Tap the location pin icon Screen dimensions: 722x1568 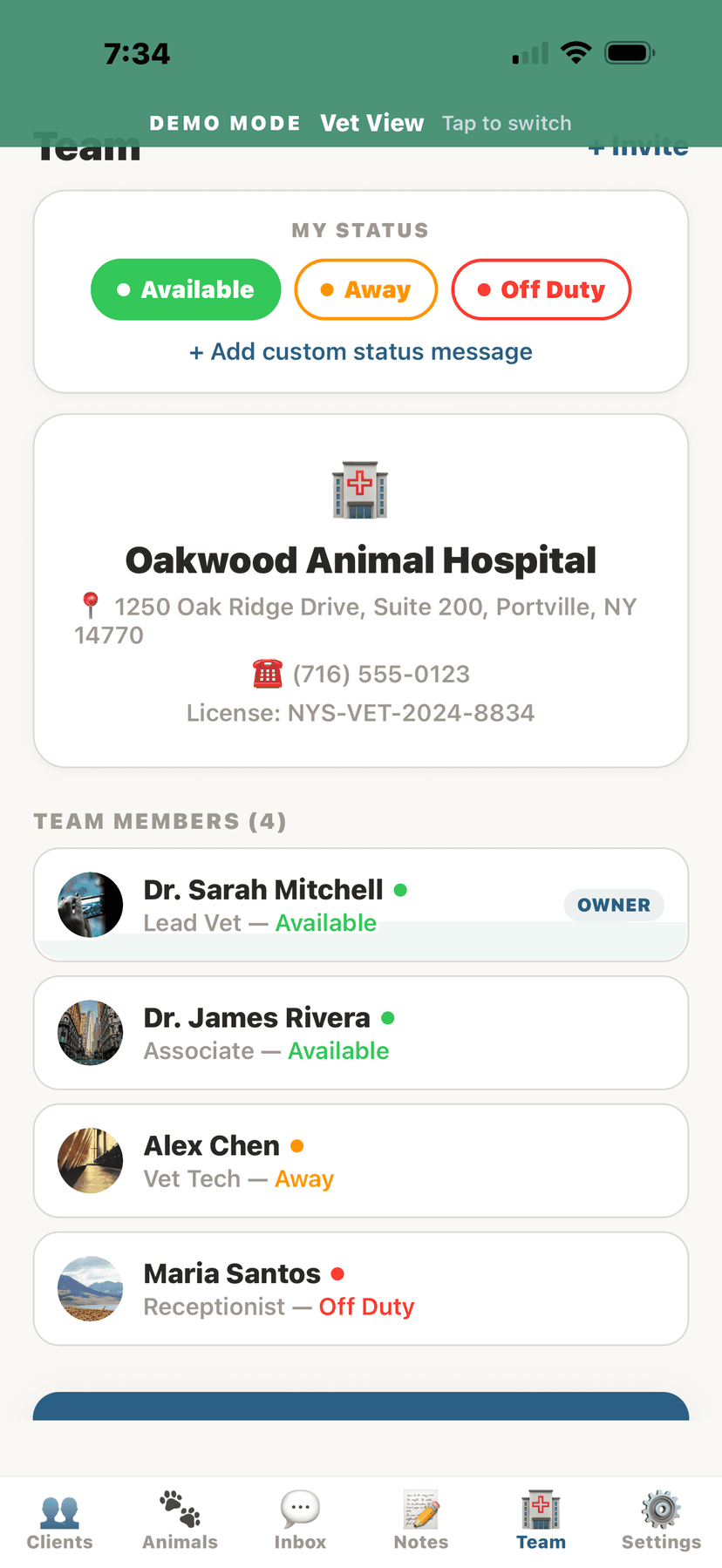click(x=90, y=603)
